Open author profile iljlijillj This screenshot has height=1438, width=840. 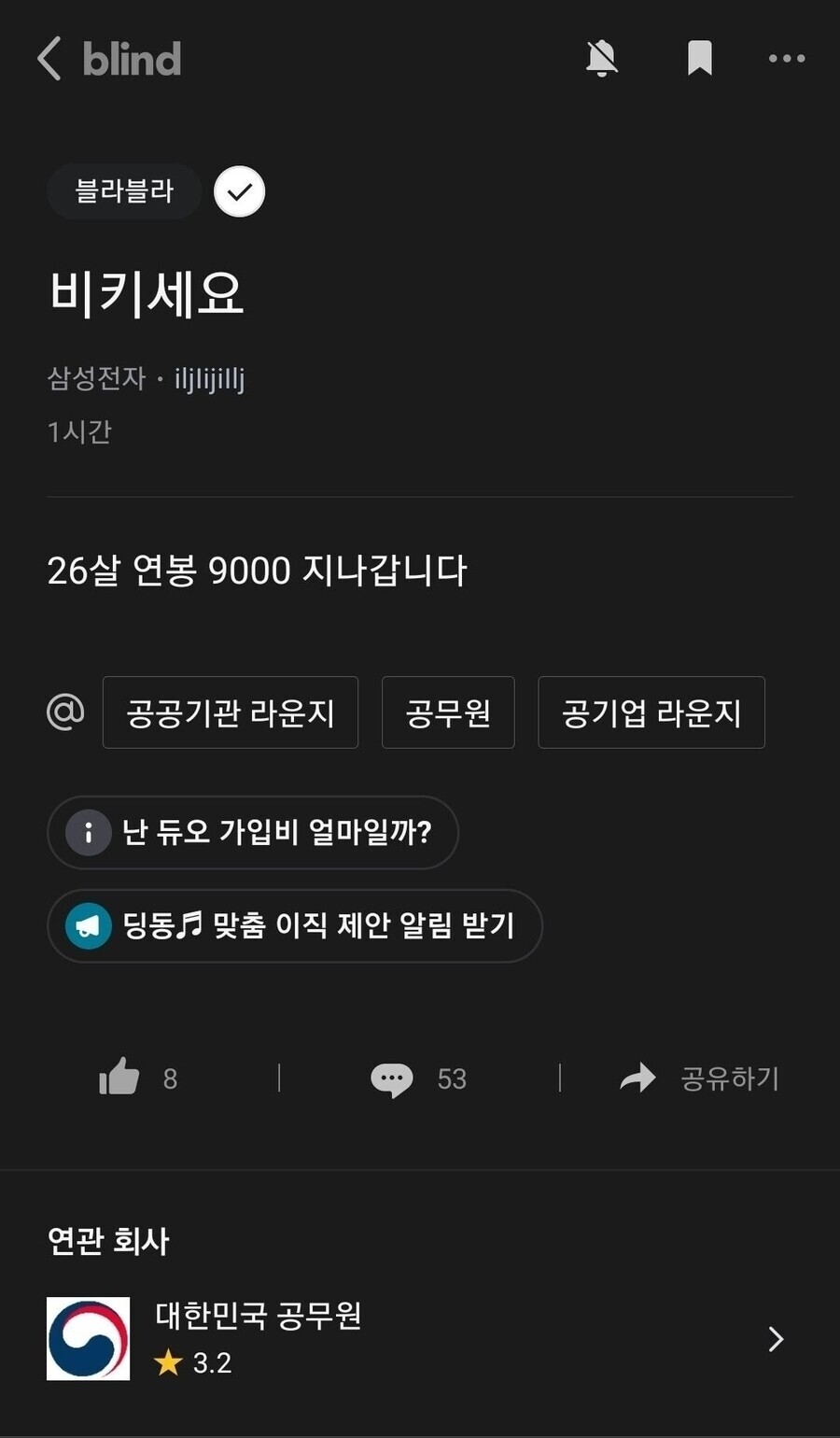(x=211, y=379)
